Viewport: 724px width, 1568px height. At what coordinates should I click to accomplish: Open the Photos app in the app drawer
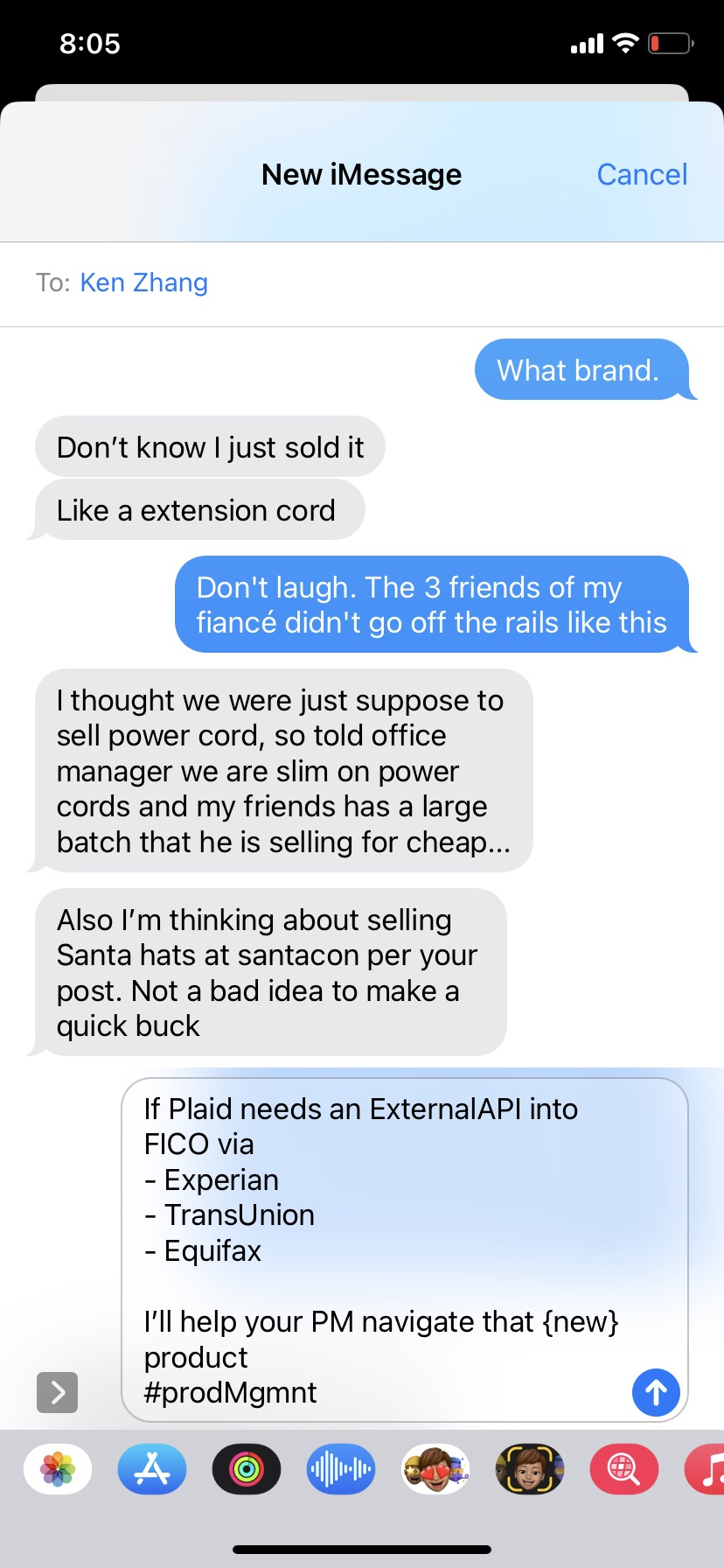[x=58, y=1469]
